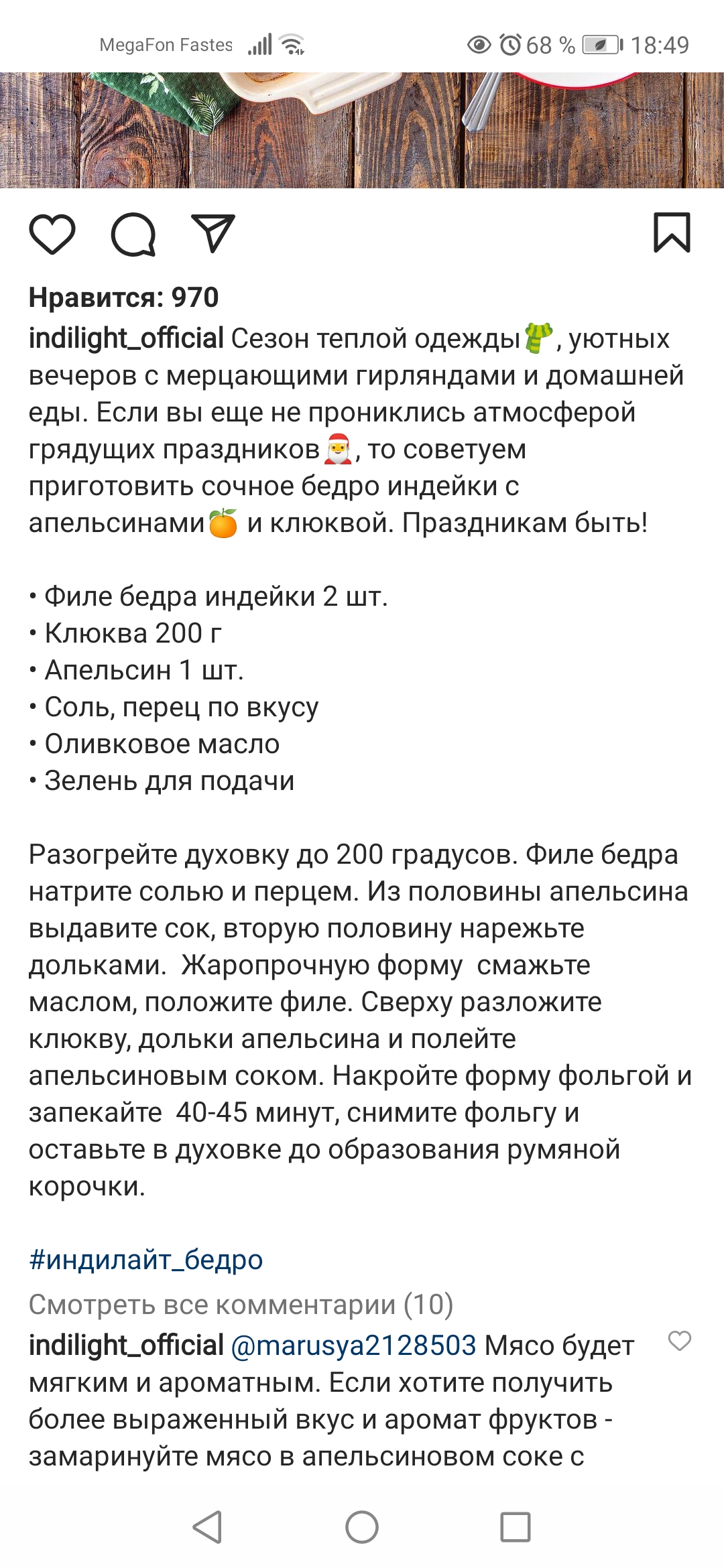The height and width of the screenshot is (1568, 724).
Task: Open hashtag #индилайт_бедро
Action: (x=146, y=1260)
